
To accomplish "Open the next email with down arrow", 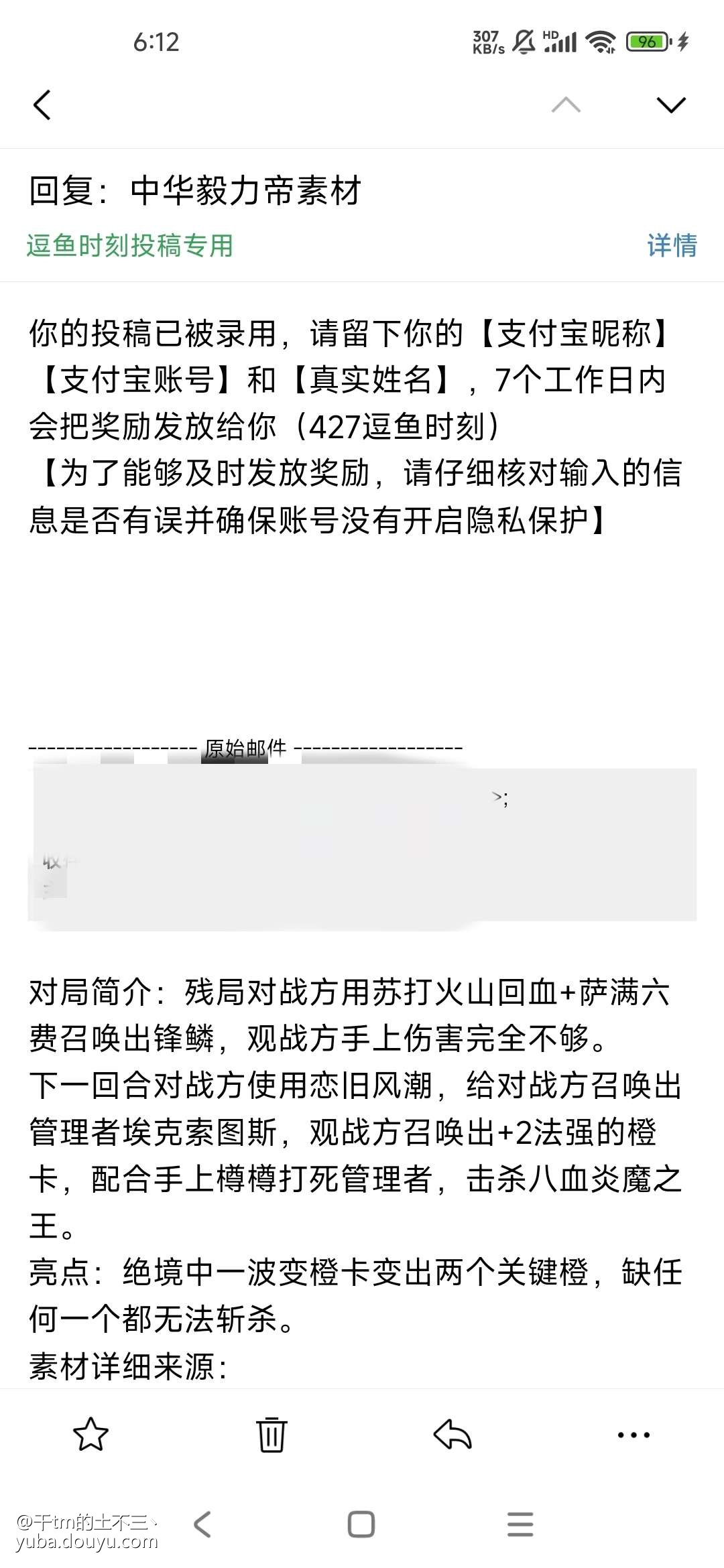I will tap(670, 105).
